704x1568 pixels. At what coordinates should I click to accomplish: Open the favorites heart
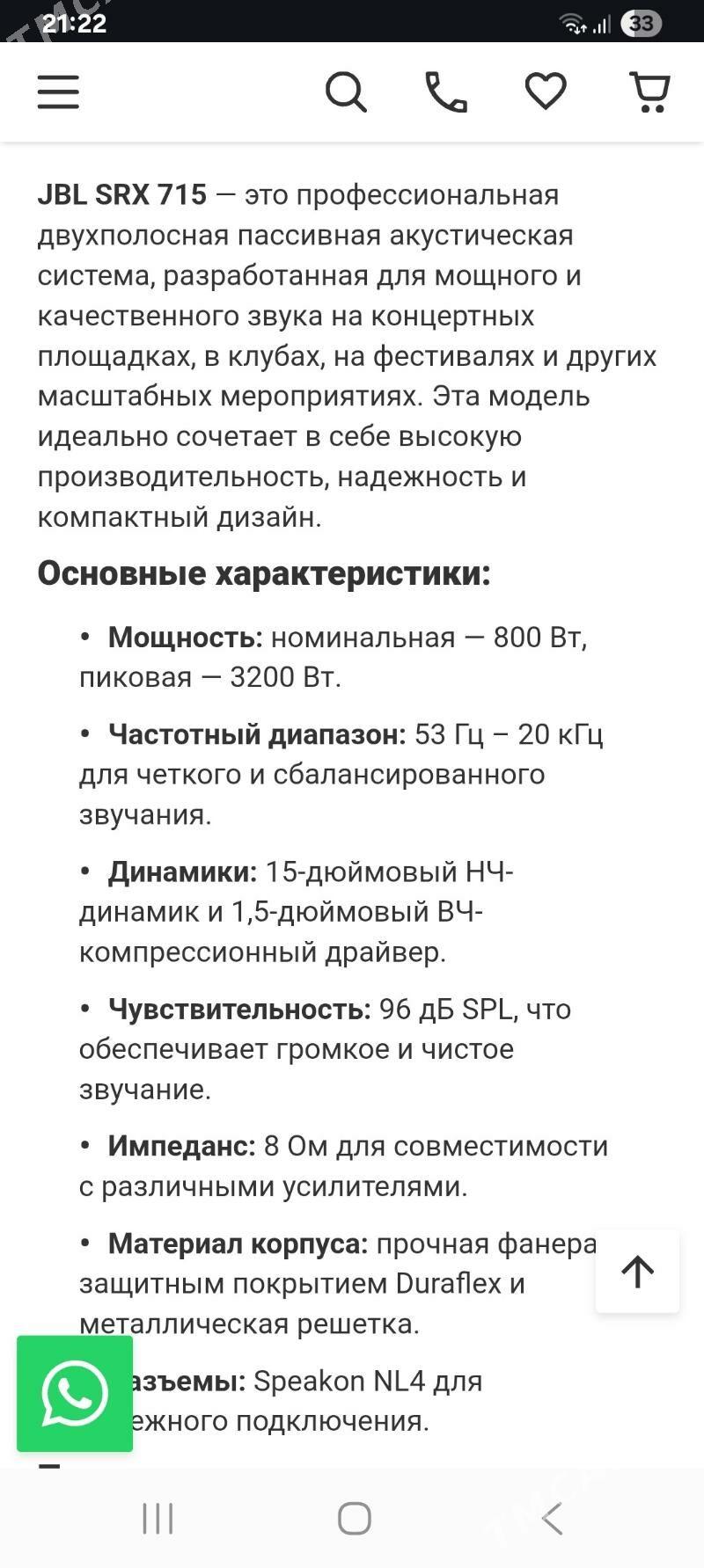[x=546, y=91]
